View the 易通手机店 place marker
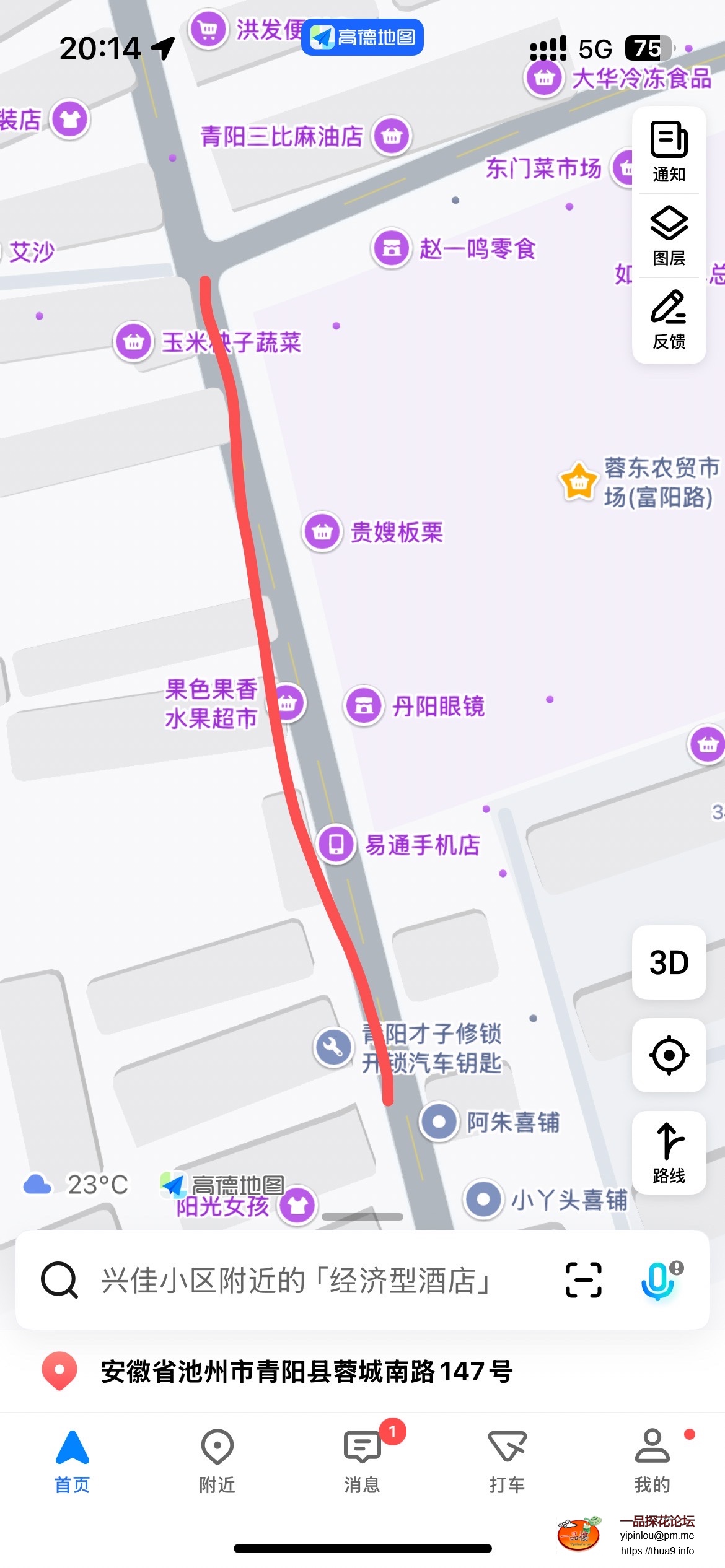This screenshot has height=1568, width=725. [336, 844]
